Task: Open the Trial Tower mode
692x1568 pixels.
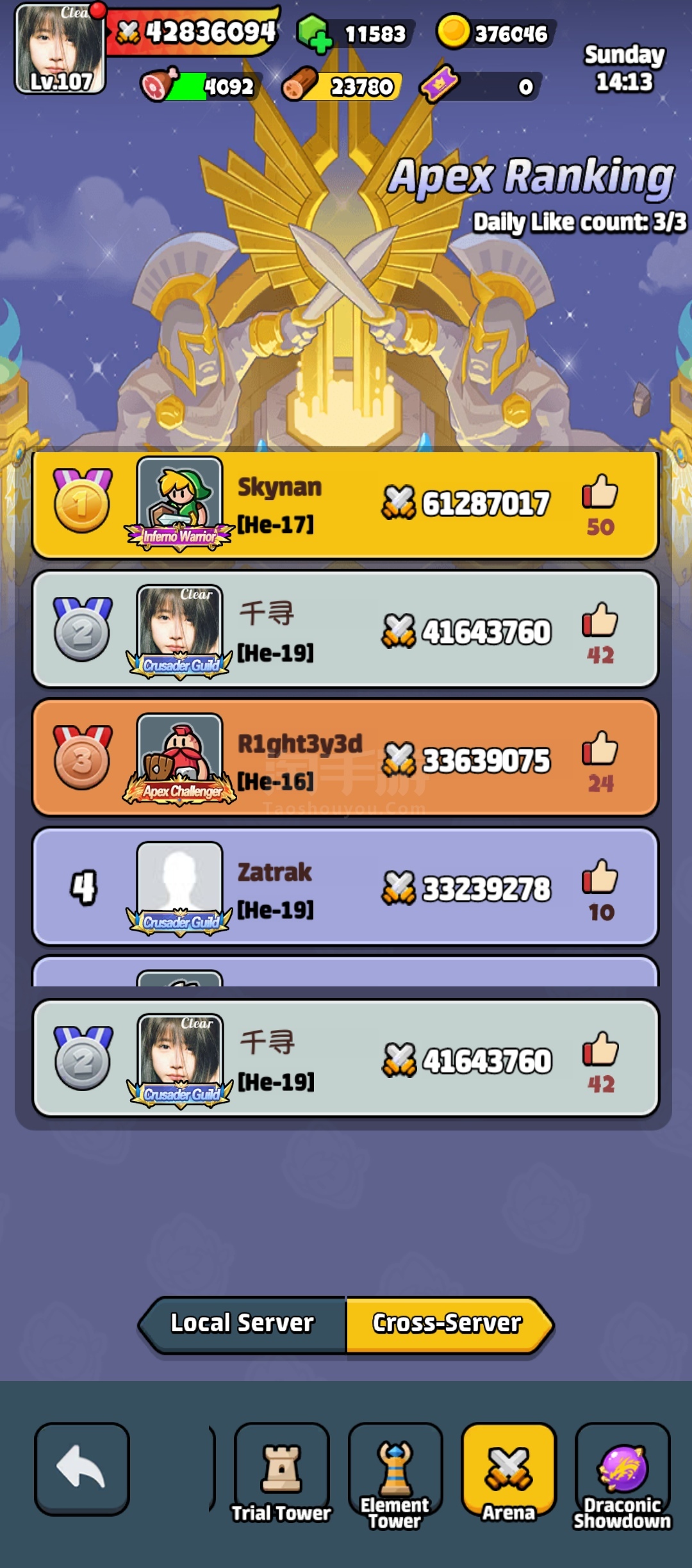Action: 281,1474
